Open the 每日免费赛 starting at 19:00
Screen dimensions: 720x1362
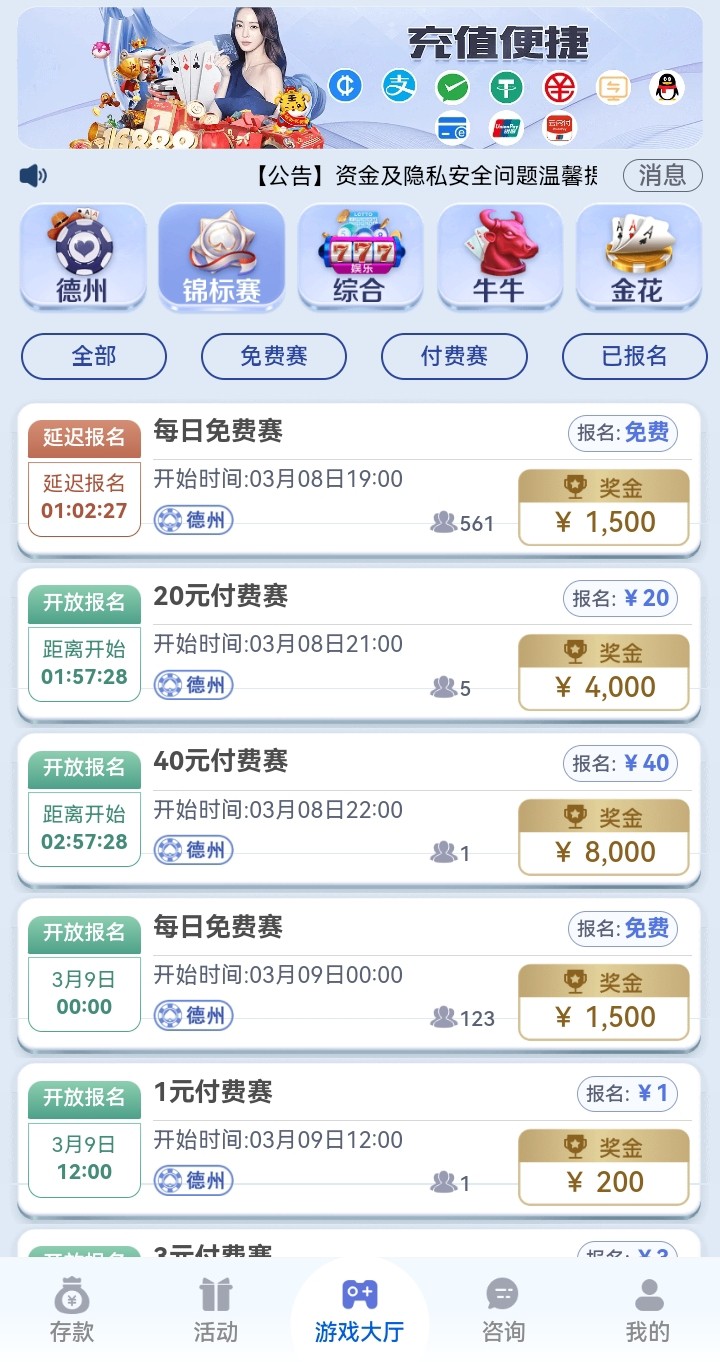click(x=330, y=481)
